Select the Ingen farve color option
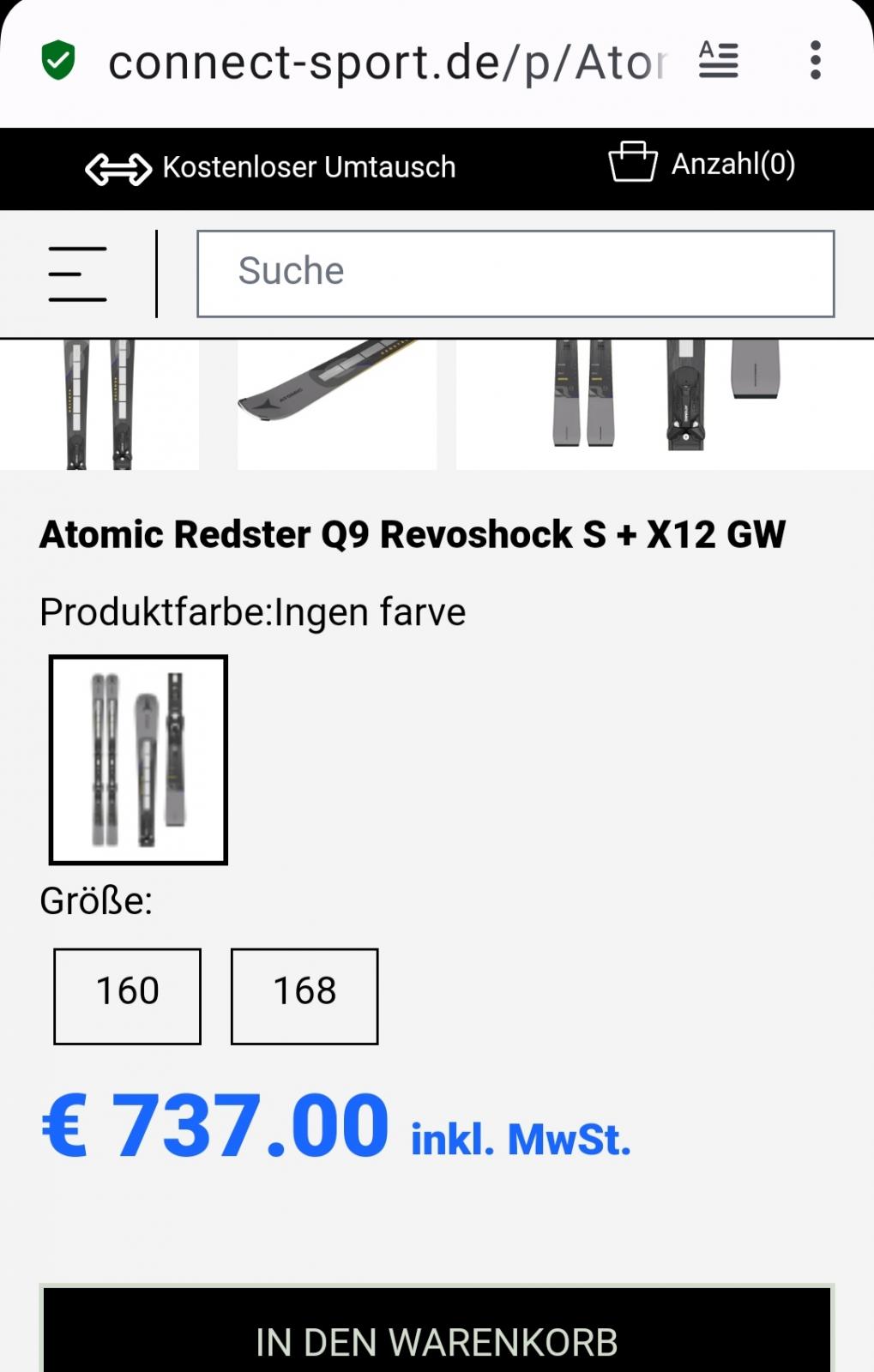Image resolution: width=874 pixels, height=1372 pixels. click(x=138, y=760)
